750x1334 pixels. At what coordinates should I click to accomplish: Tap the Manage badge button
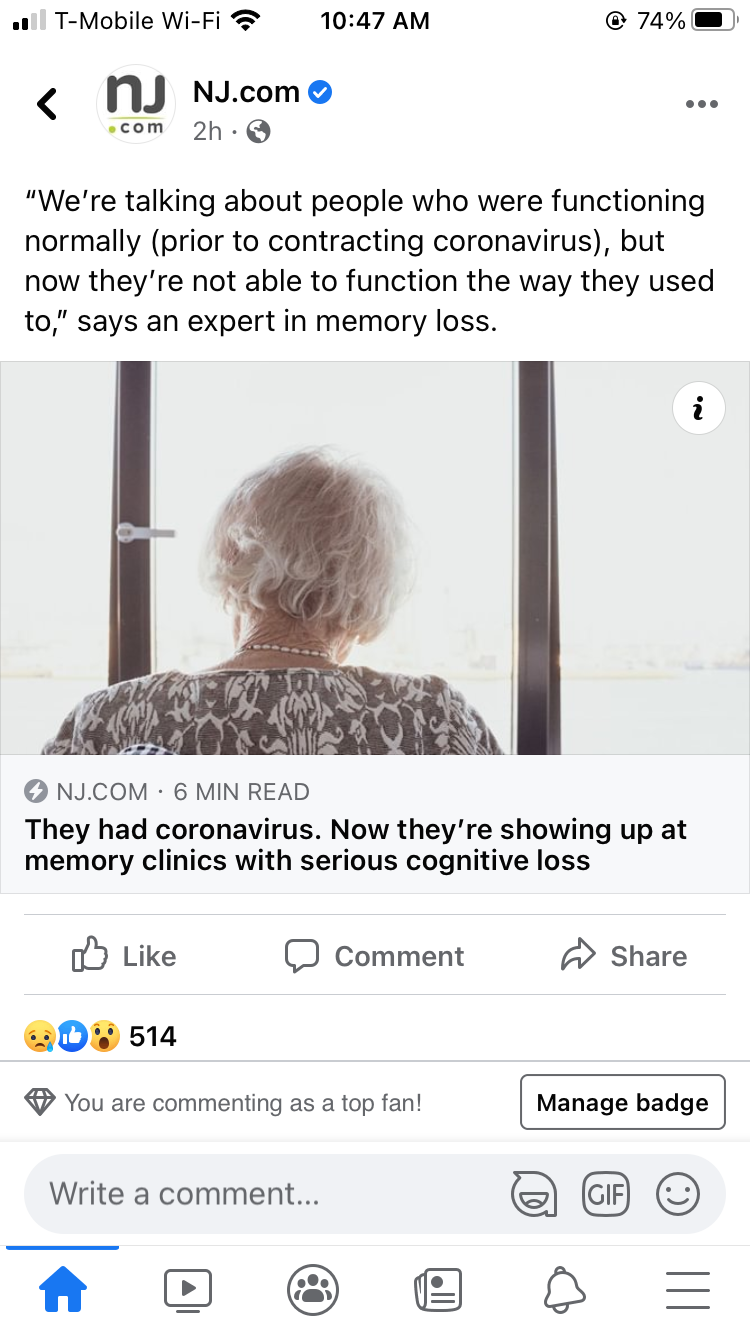click(x=622, y=1103)
